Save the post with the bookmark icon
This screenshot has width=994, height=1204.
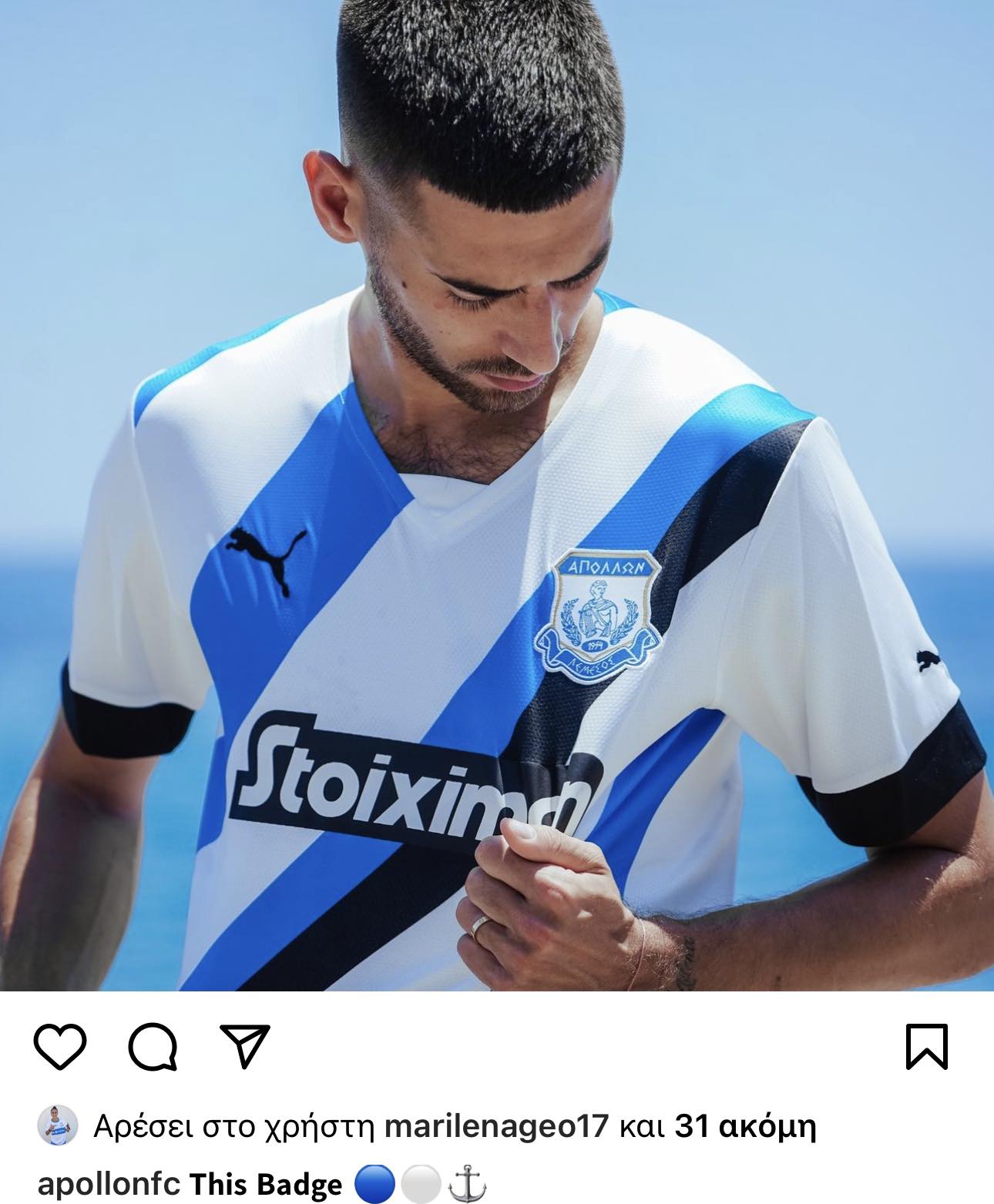tap(926, 1047)
